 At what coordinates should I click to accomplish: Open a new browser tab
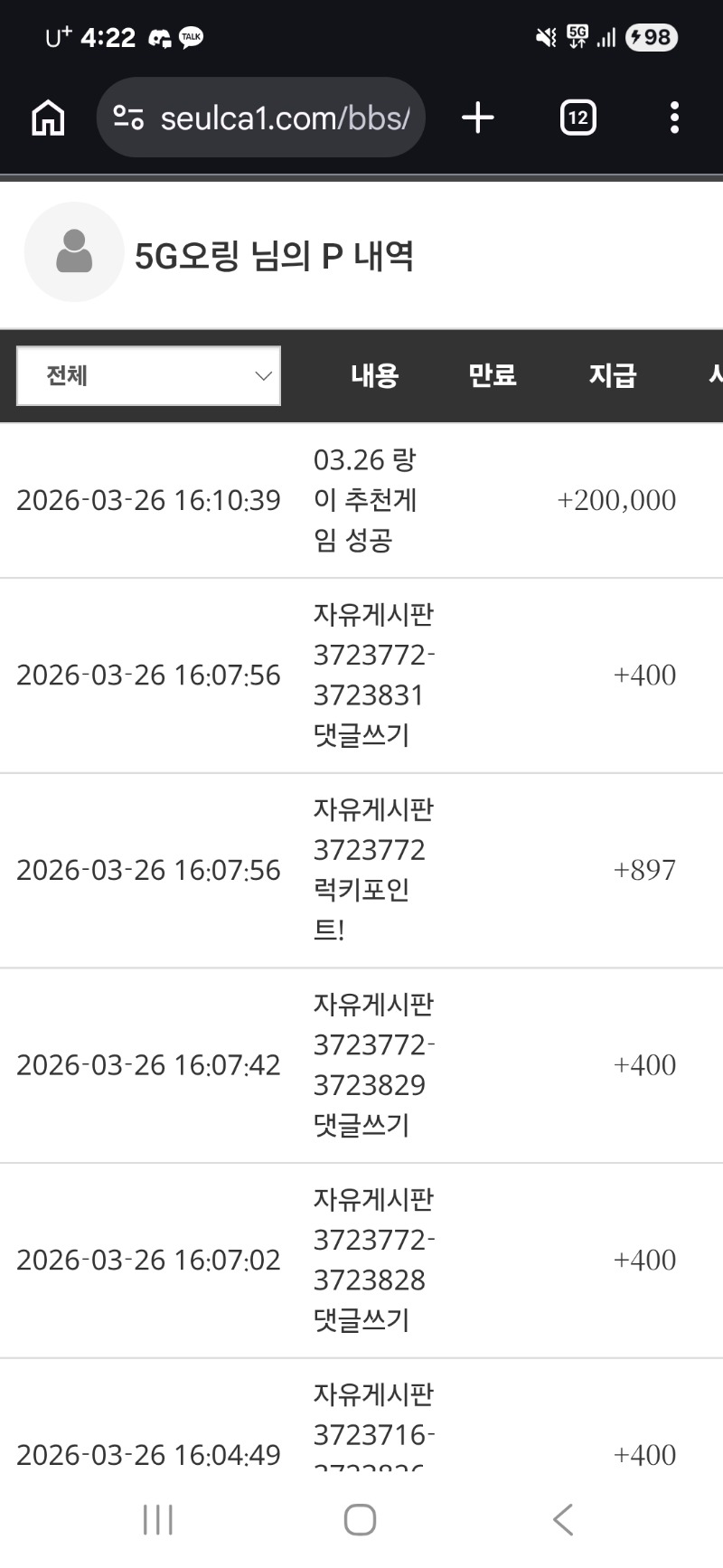pyautogui.click(x=478, y=118)
